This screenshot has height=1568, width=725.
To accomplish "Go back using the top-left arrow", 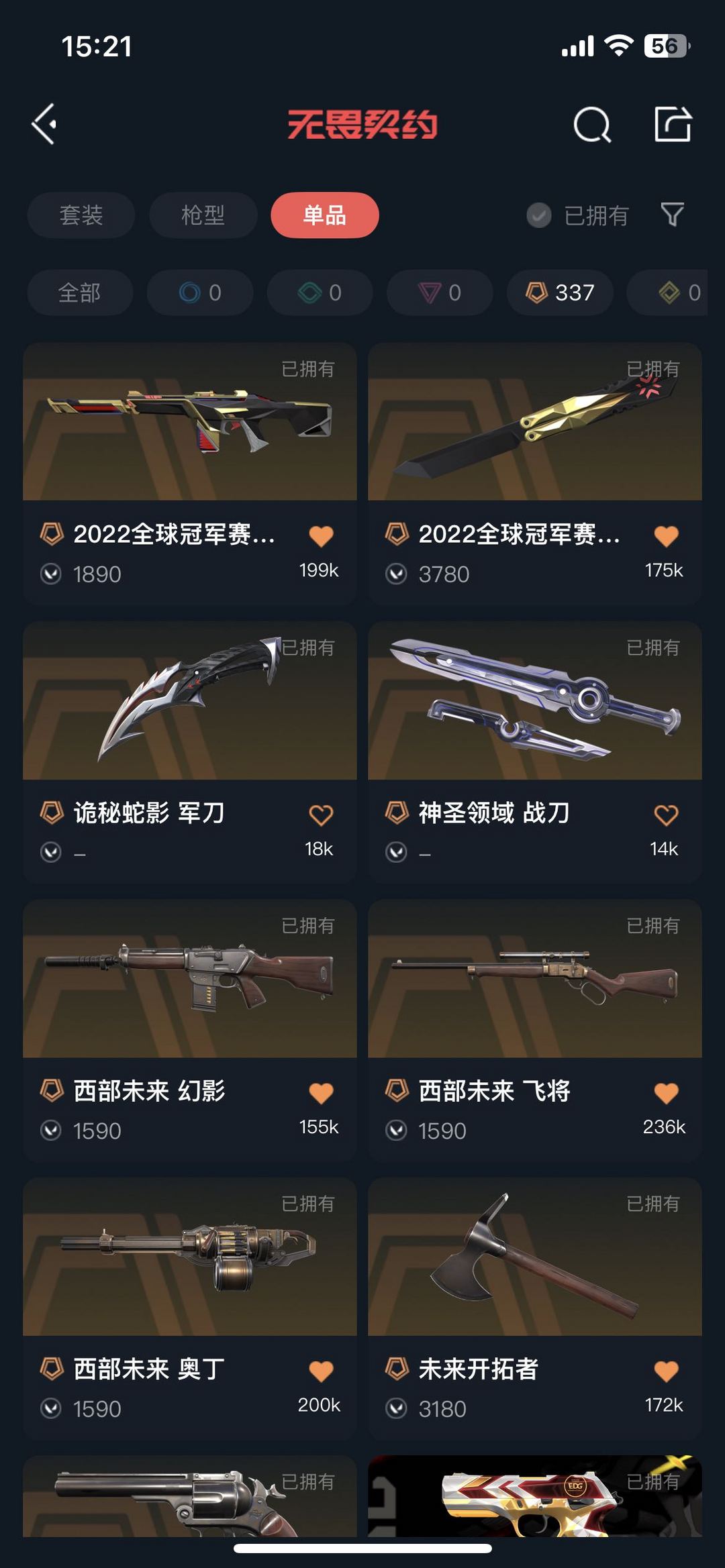I will (x=44, y=124).
